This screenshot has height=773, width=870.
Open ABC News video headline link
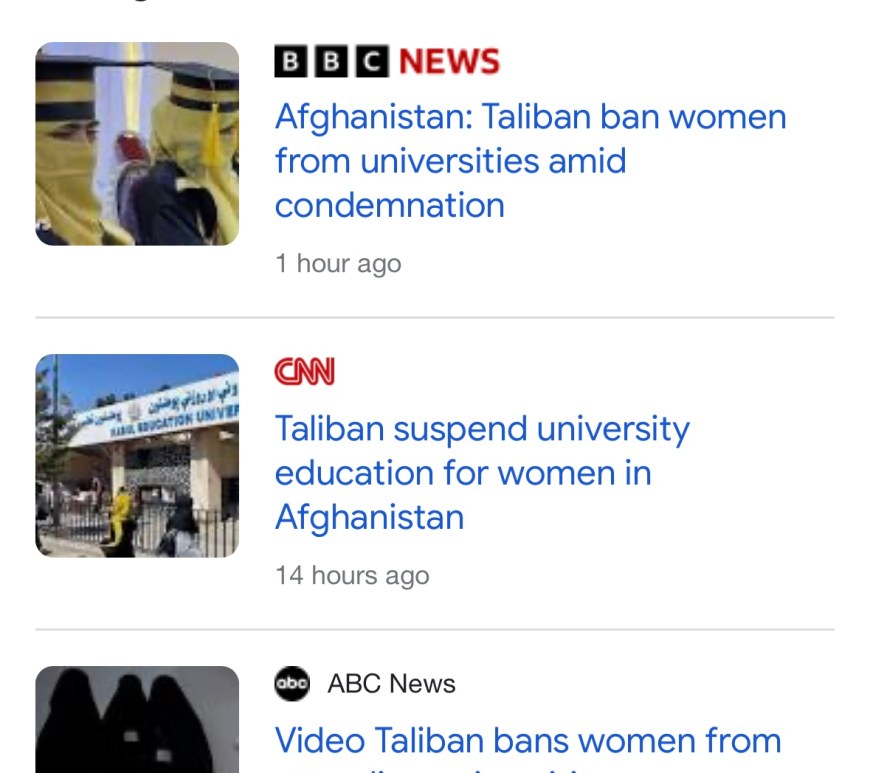coord(527,741)
